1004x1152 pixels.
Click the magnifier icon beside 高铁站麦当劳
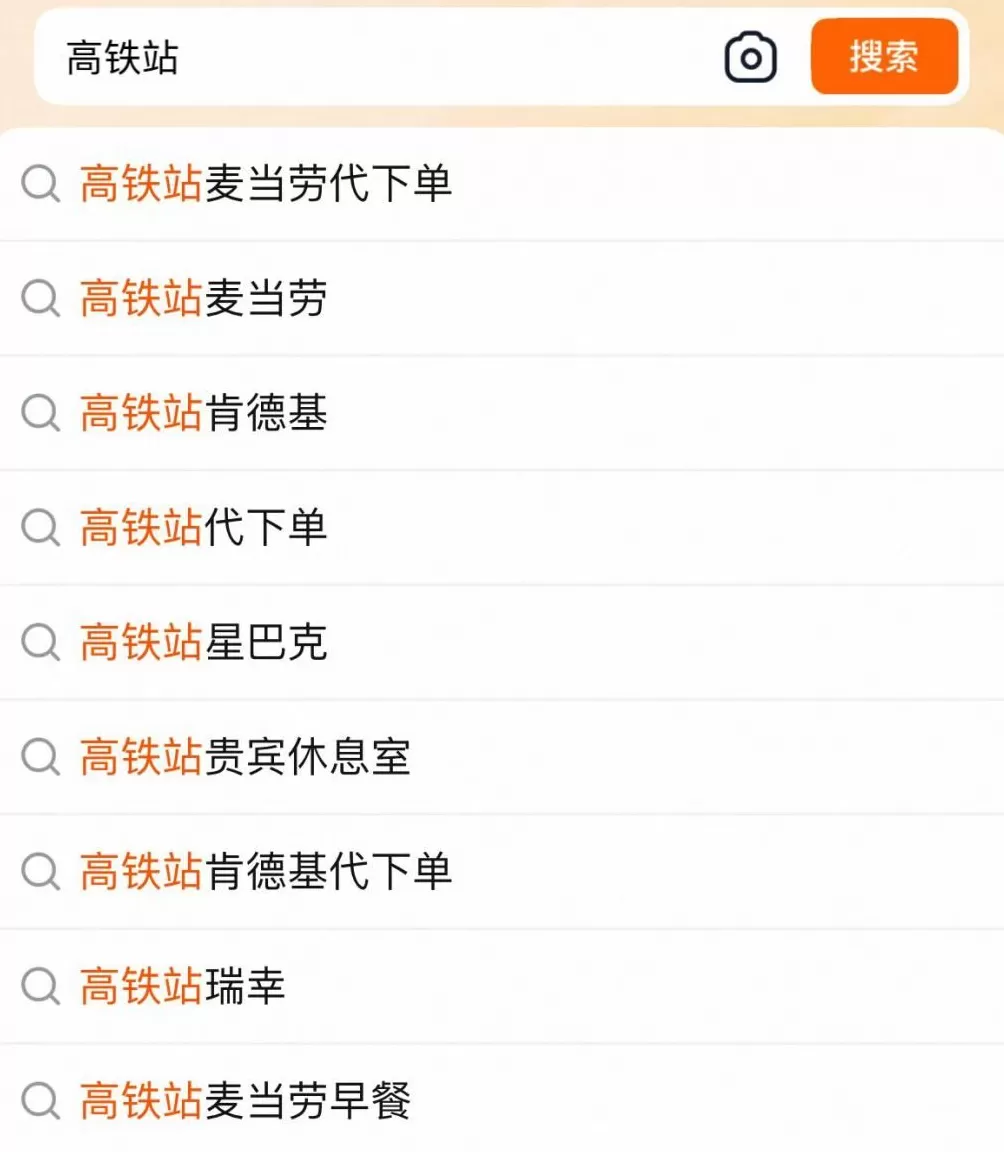40,298
